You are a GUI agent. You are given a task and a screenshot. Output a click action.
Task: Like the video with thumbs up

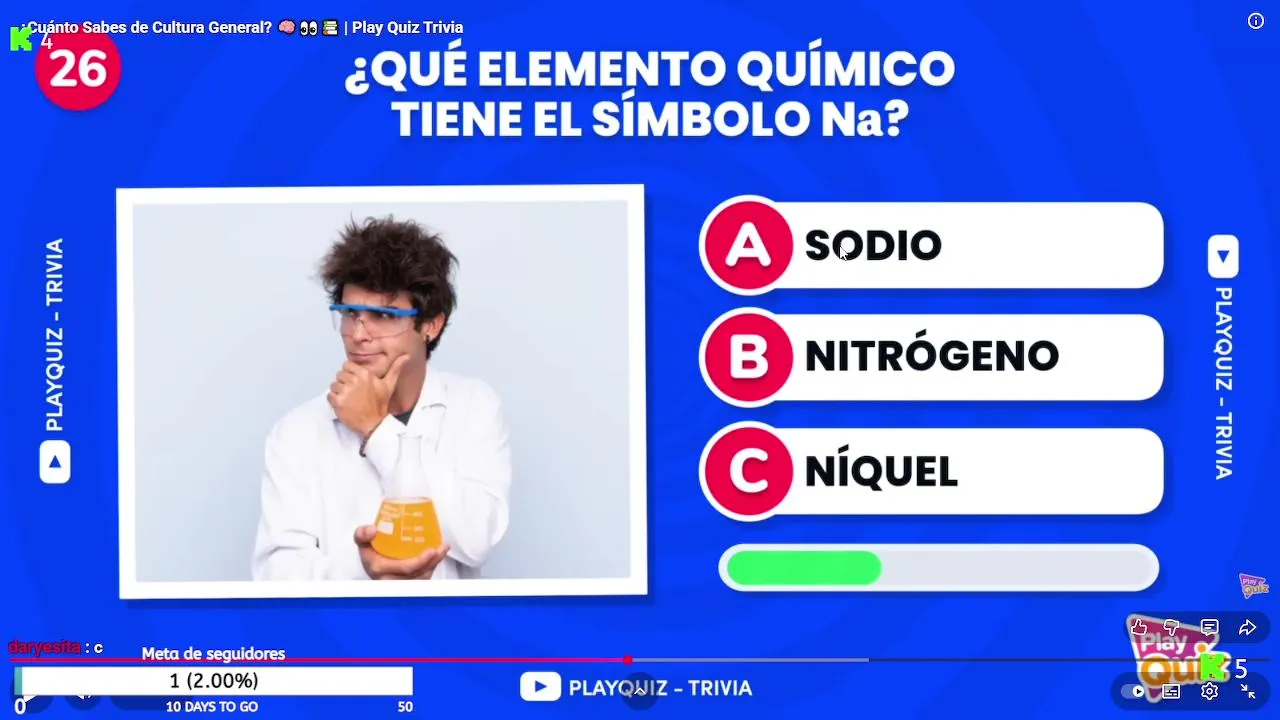[1139, 628]
